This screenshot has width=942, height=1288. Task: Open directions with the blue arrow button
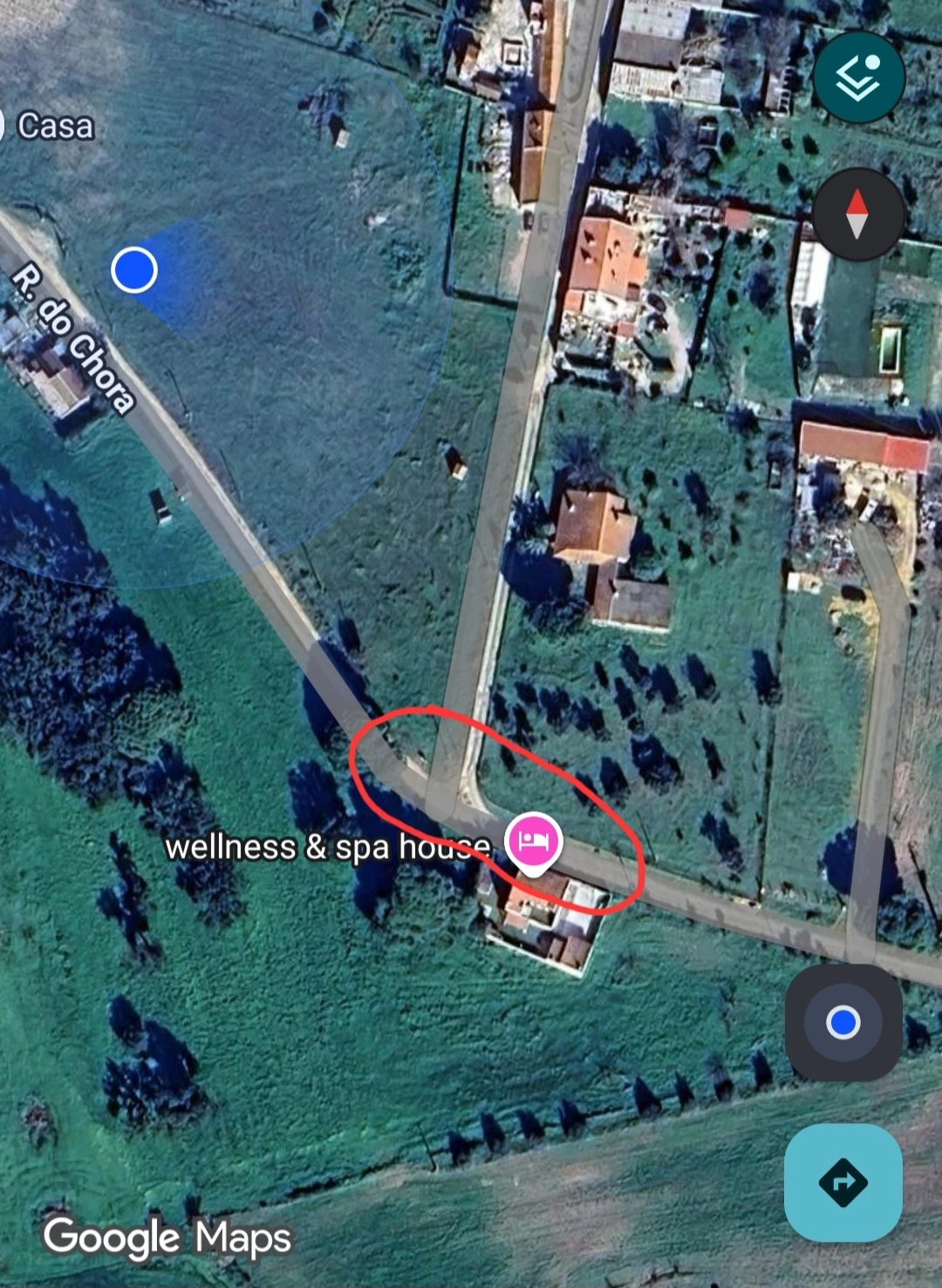coord(843,1182)
